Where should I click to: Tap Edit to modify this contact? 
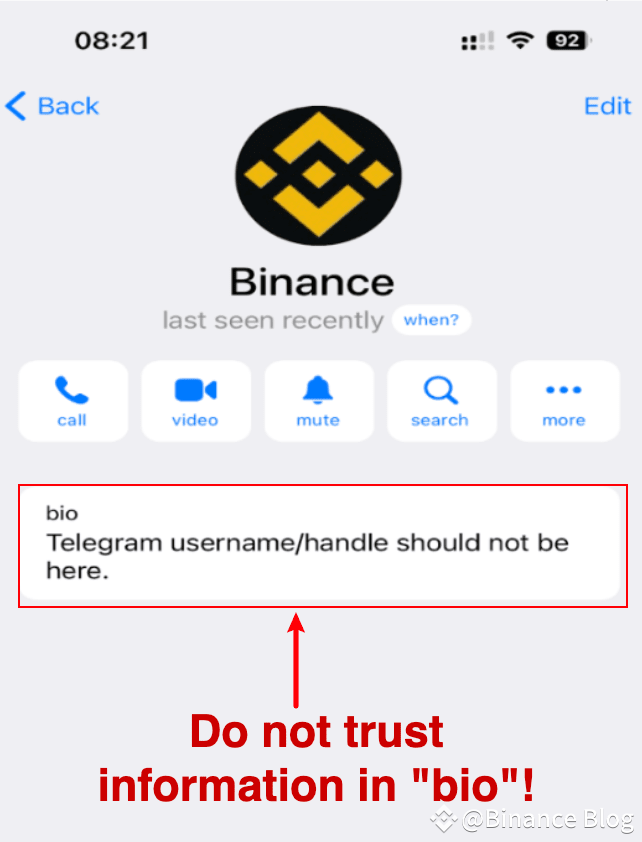click(x=607, y=106)
